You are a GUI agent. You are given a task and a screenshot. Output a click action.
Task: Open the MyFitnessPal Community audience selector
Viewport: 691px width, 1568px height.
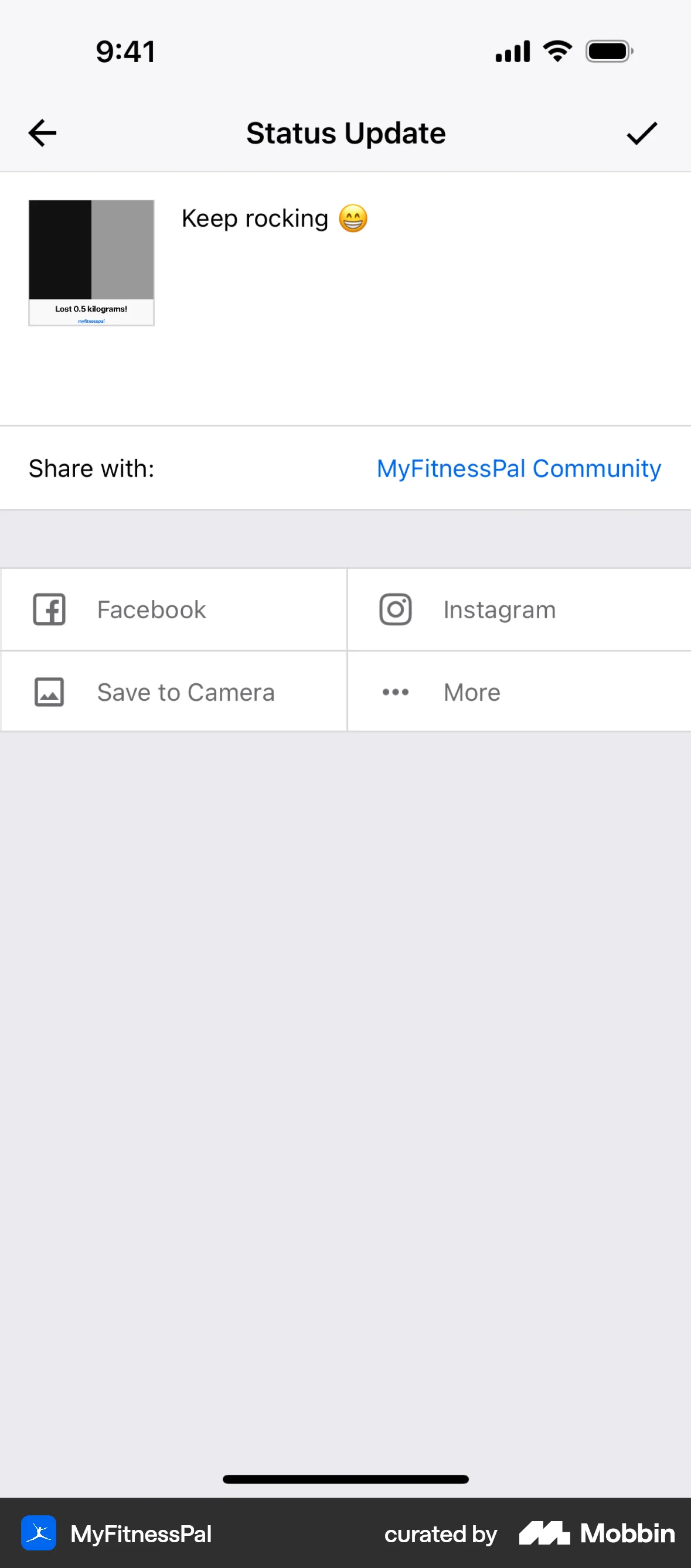click(x=518, y=468)
